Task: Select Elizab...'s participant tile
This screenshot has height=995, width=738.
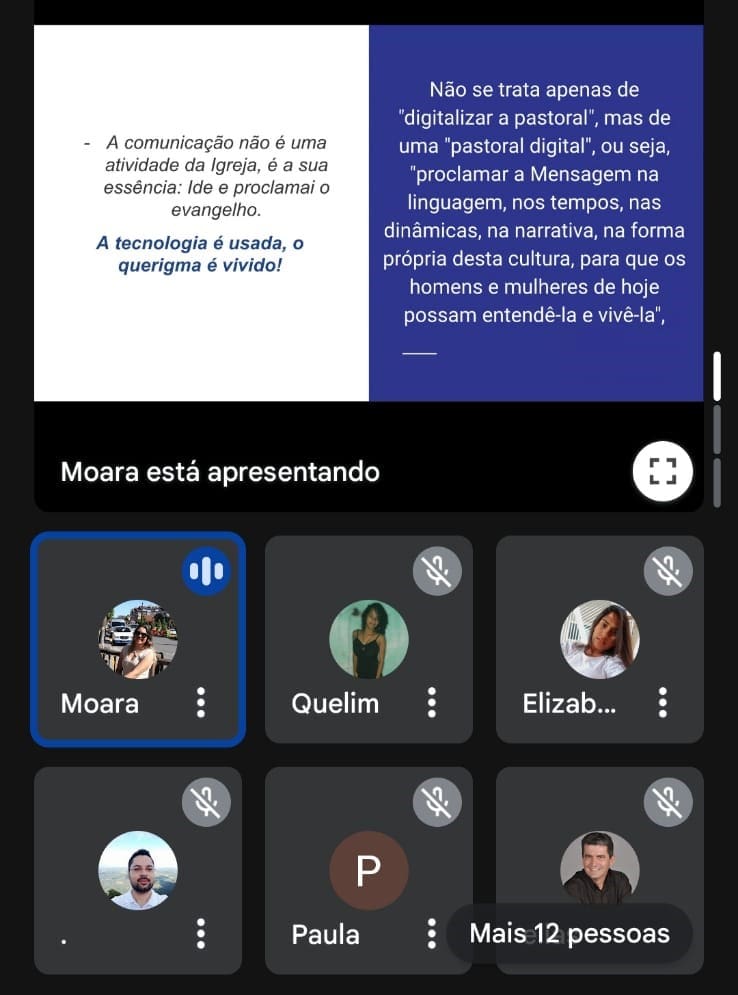Action: click(599, 640)
